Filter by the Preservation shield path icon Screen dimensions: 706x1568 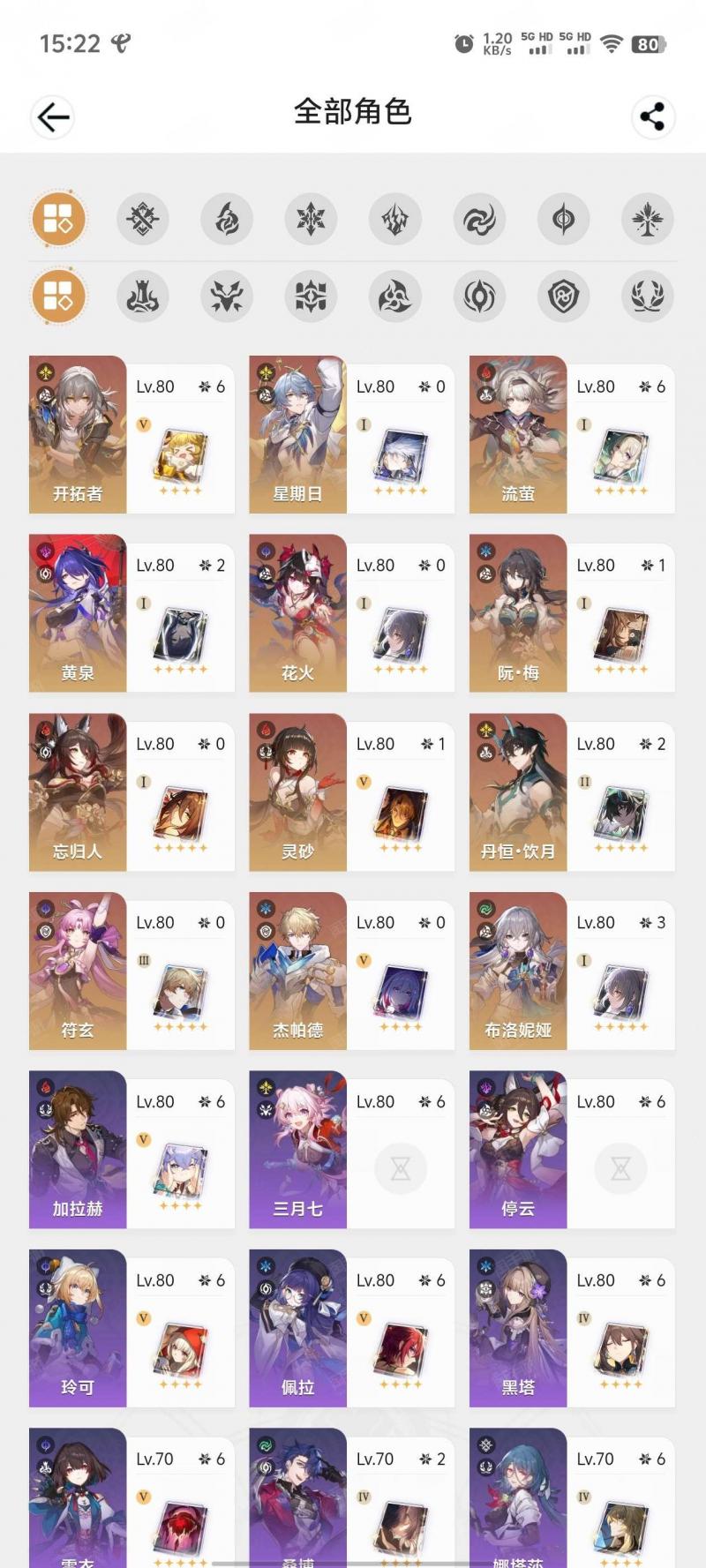[x=563, y=296]
